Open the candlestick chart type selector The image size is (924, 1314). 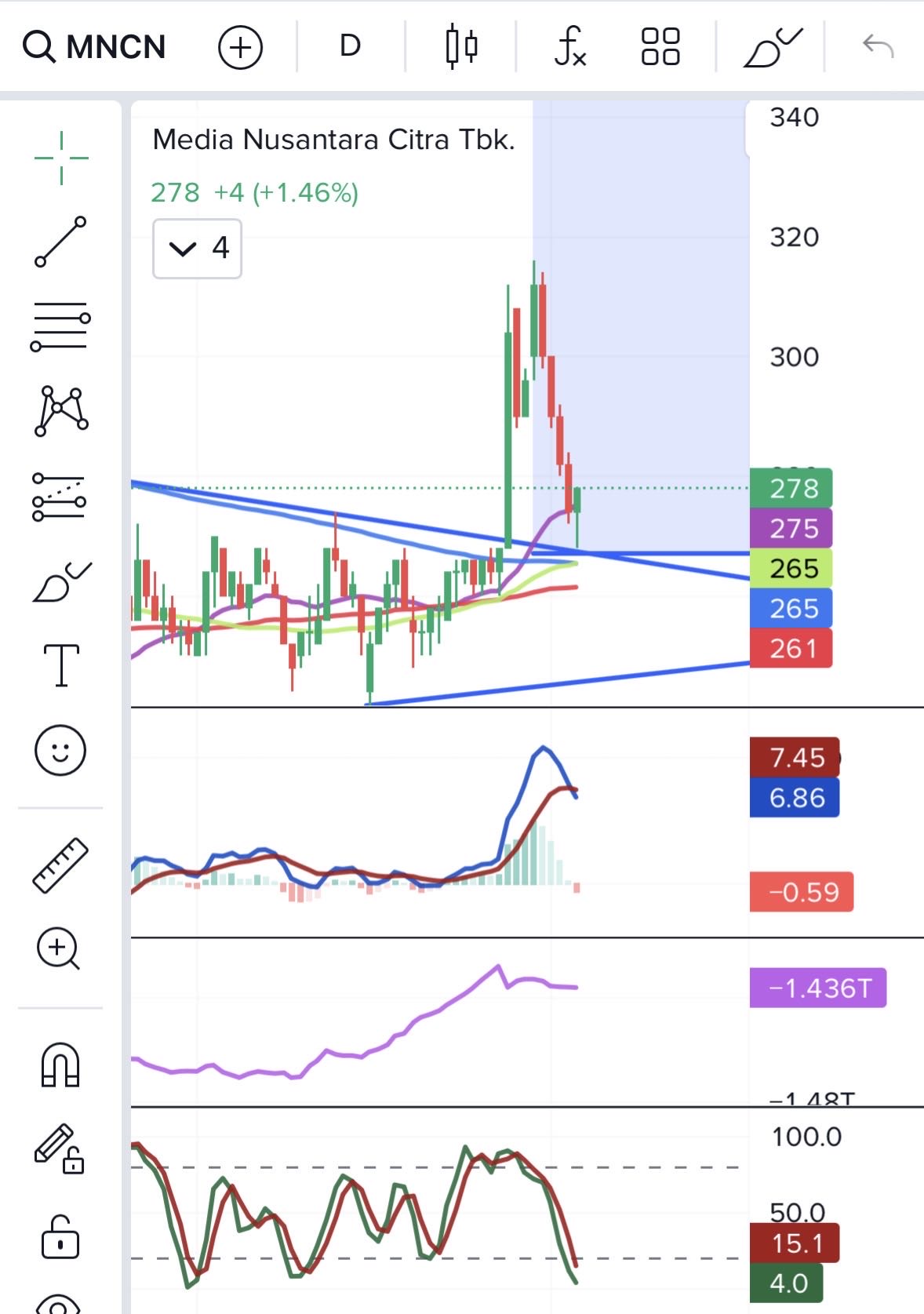point(461,47)
